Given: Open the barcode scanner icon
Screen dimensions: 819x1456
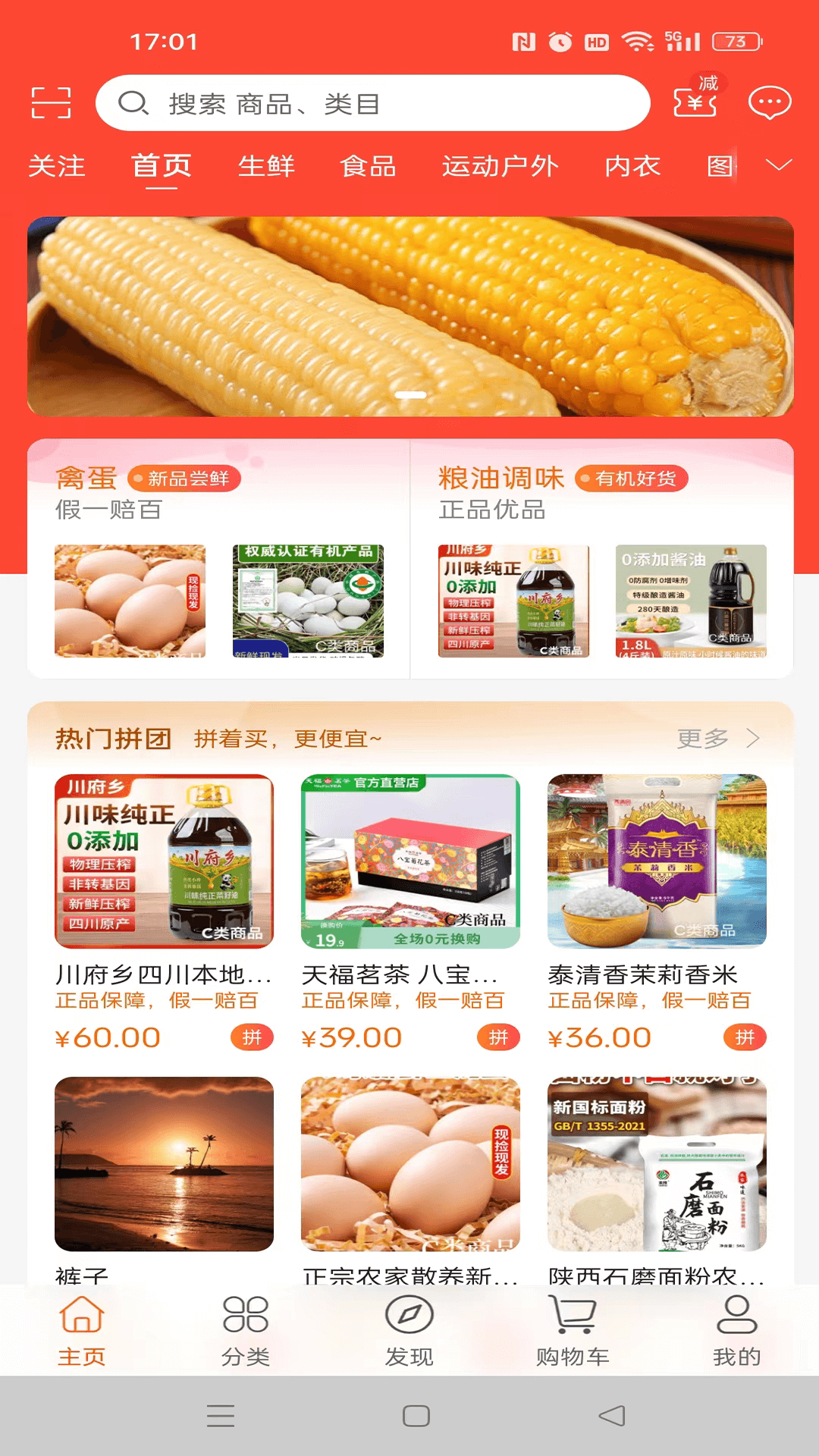Looking at the screenshot, I should click(x=51, y=102).
